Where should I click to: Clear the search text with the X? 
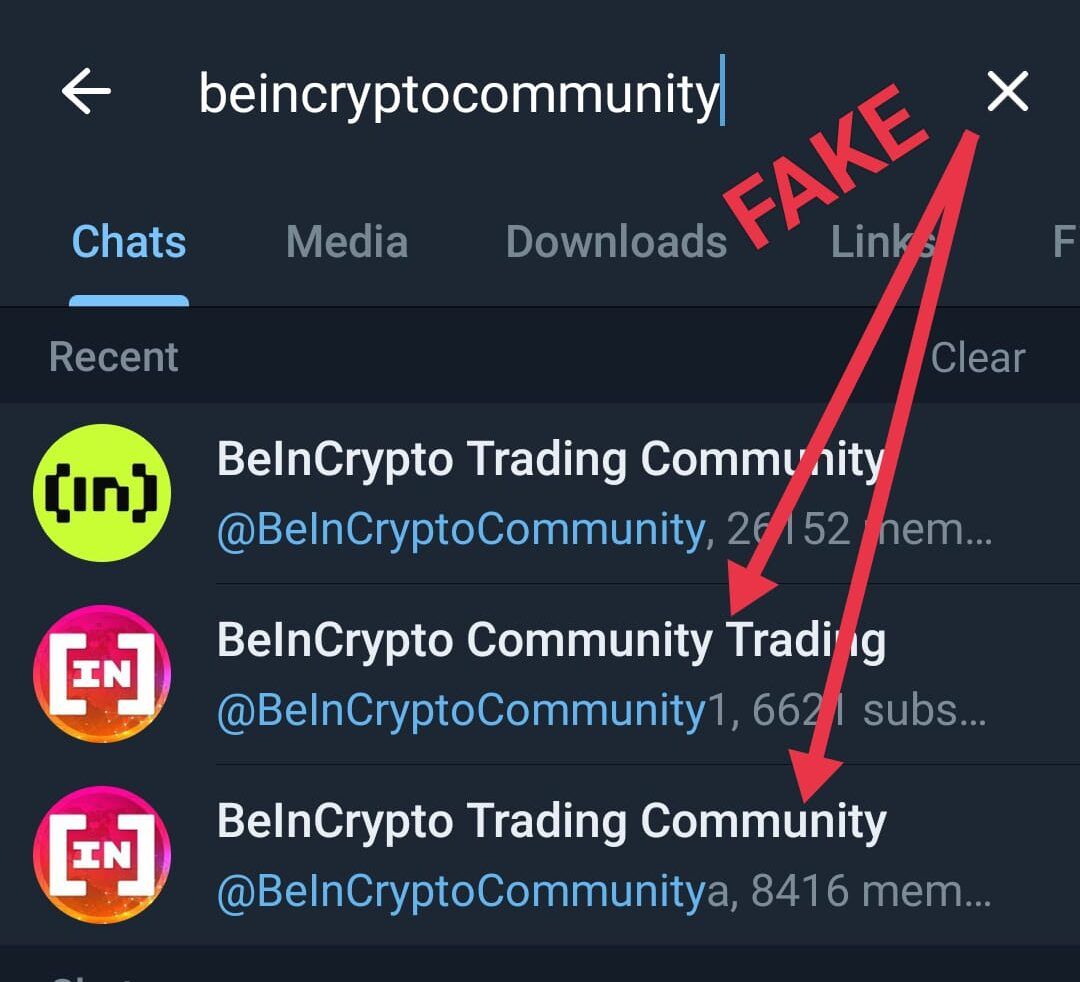pyautogui.click(x=1007, y=93)
